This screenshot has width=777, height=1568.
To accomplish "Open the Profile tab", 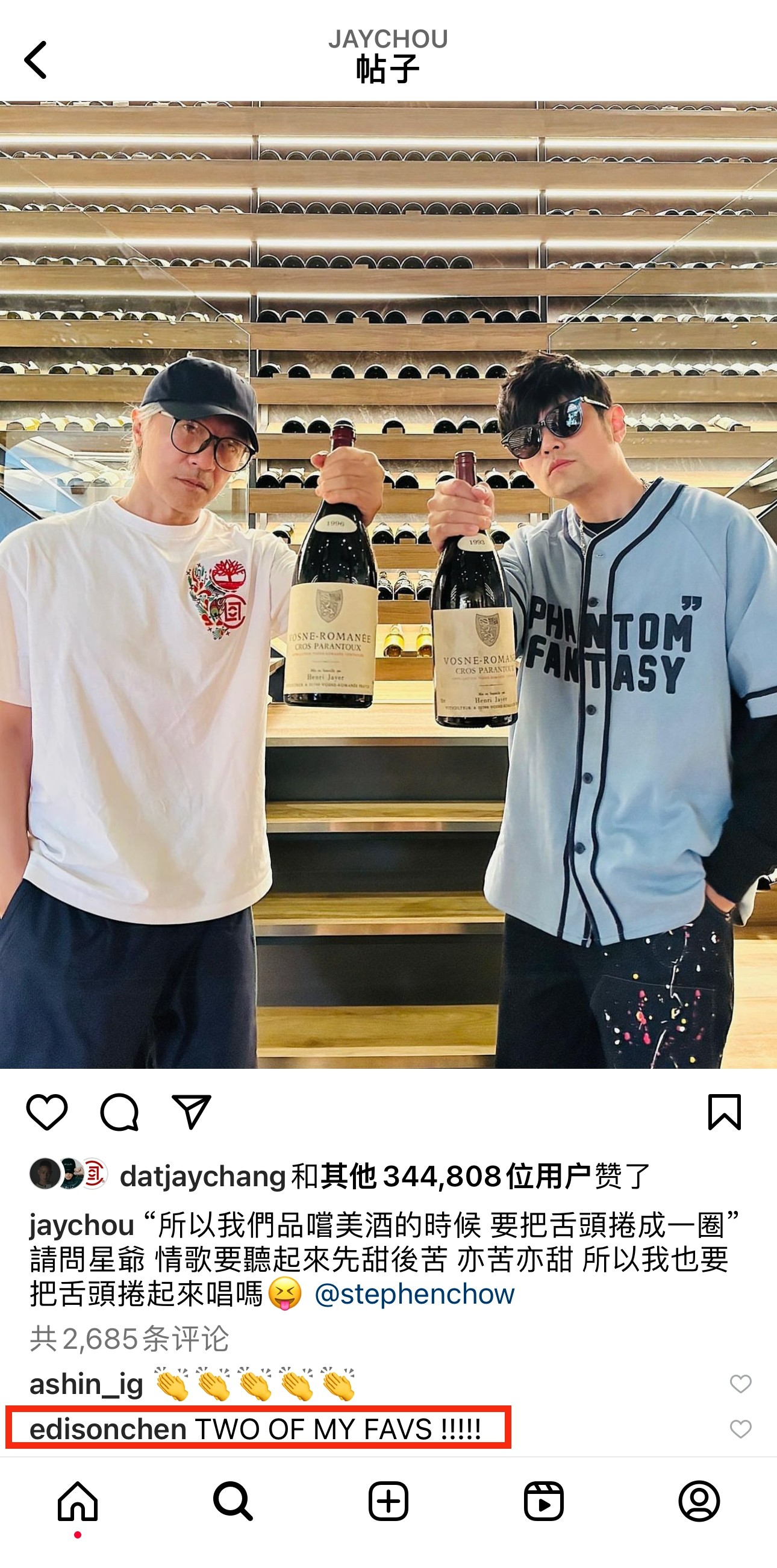I will pyautogui.click(x=699, y=1501).
